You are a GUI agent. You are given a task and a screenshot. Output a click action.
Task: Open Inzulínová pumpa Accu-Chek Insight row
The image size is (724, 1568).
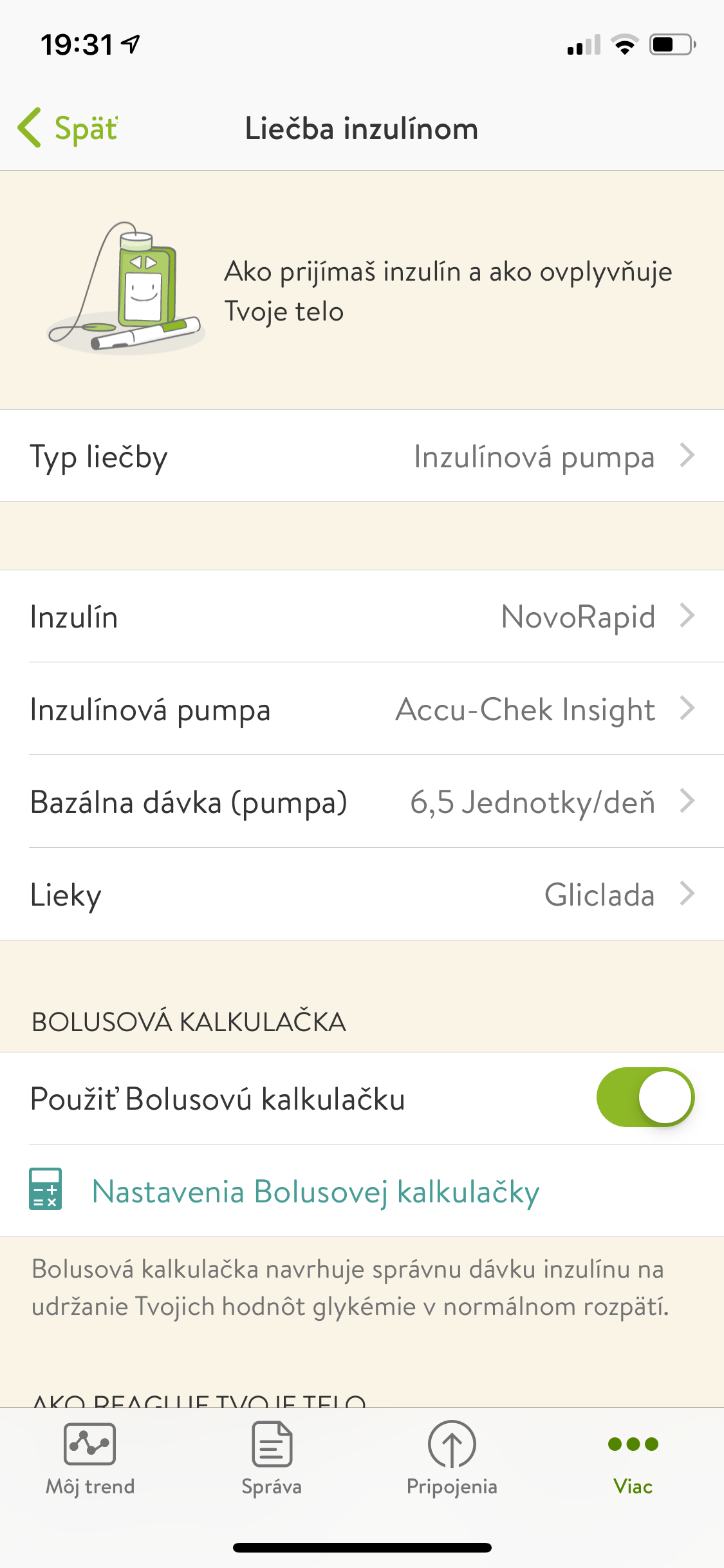(x=362, y=709)
